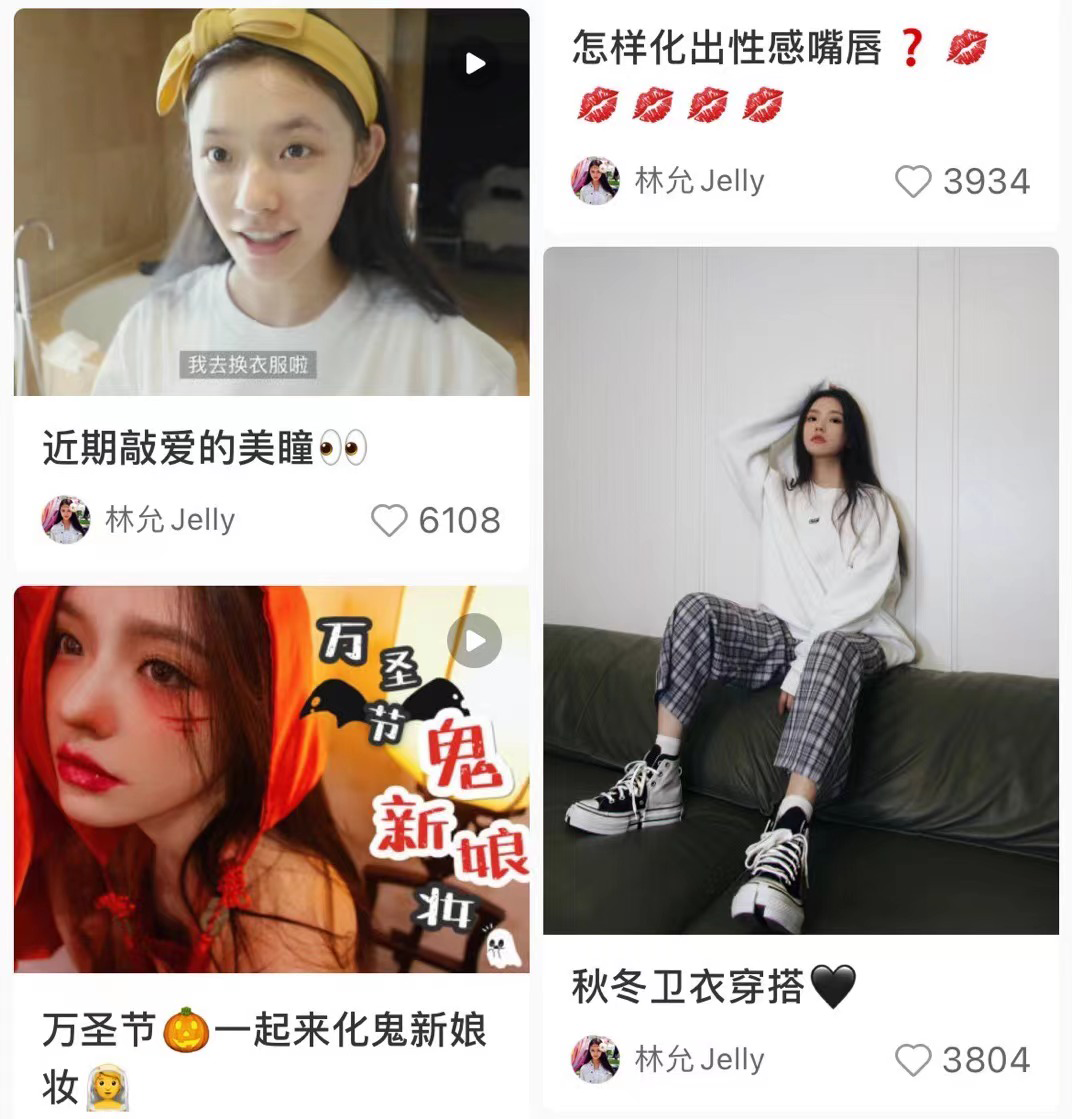
Task: View 林允 Jelly's profile under 秋冬卫衣穿搭
Action: click(668, 1060)
